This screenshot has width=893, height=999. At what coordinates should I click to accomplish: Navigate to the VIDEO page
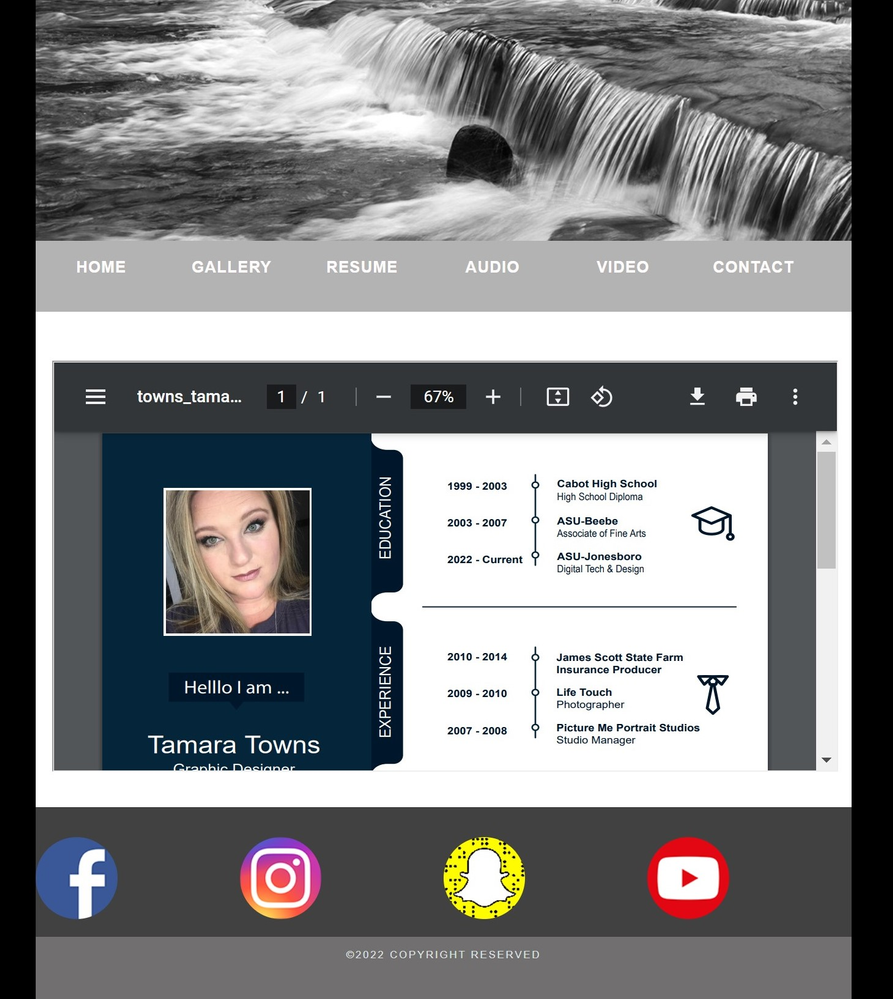[x=622, y=267]
